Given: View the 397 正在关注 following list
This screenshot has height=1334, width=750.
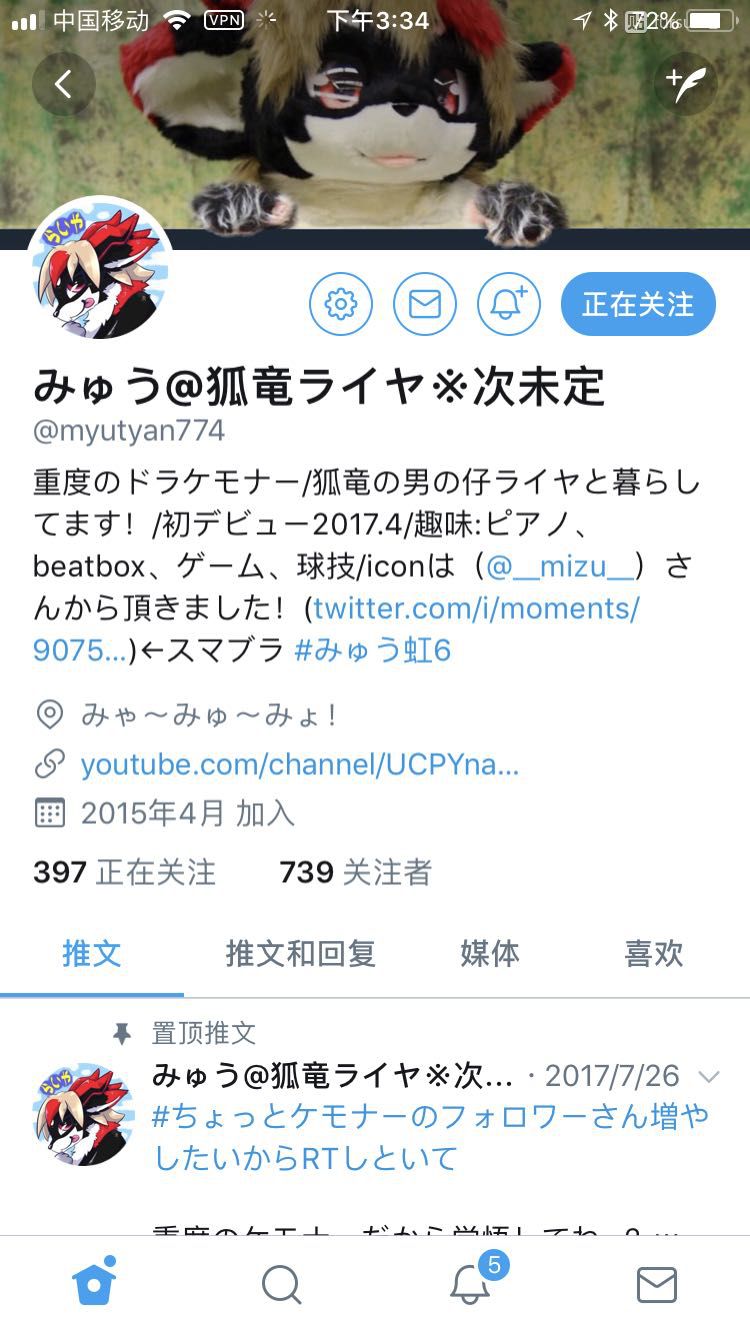Looking at the screenshot, I should click(x=124, y=872).
